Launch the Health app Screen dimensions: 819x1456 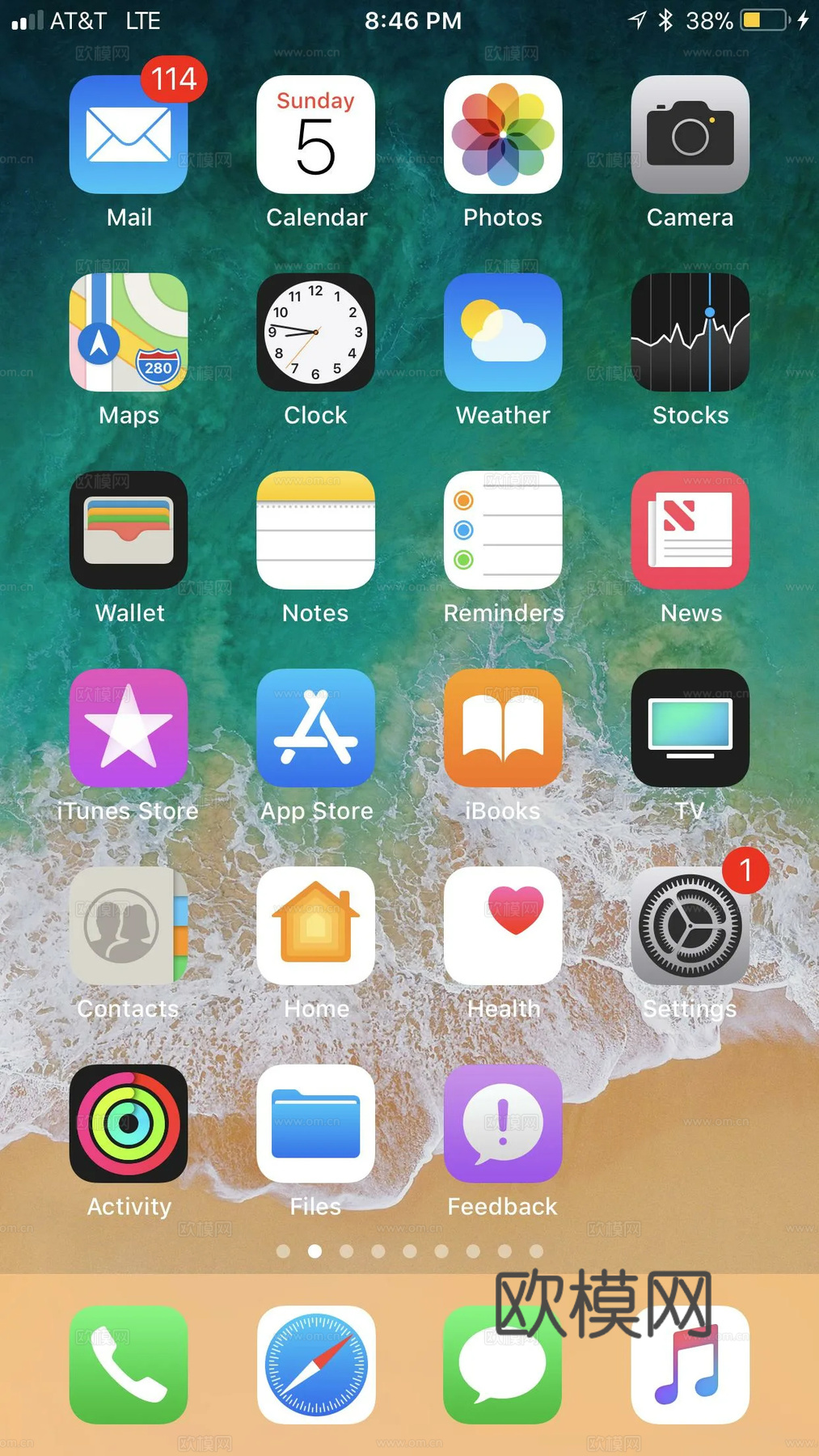[503, 925]
